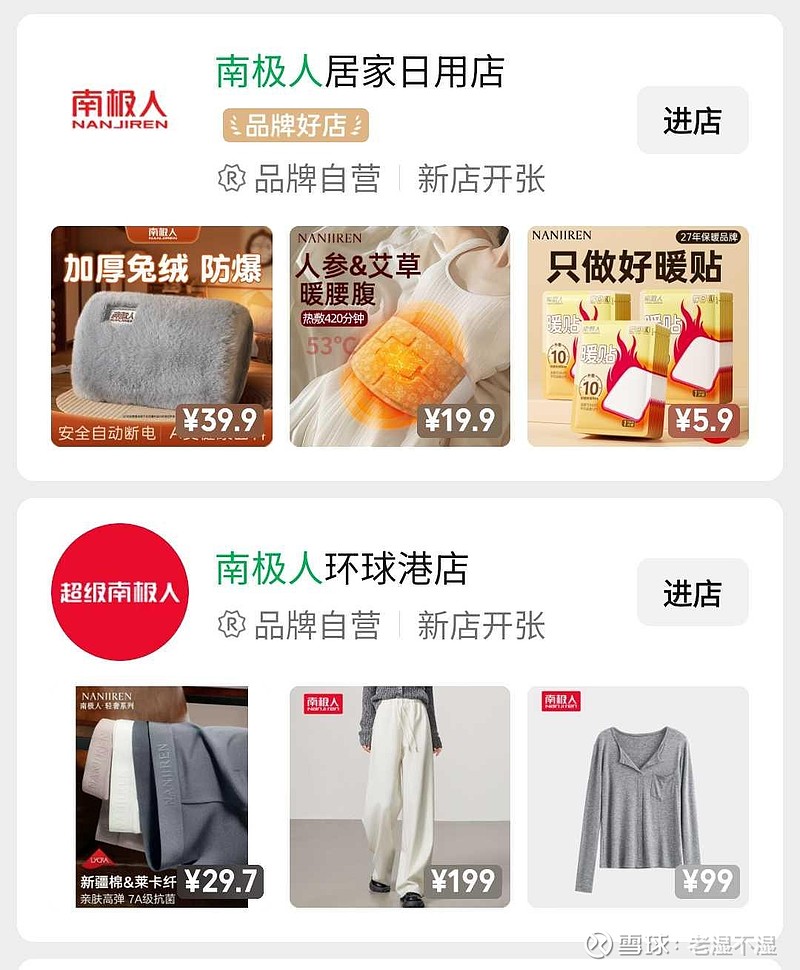View the ¥19.9 ginseng waist warmer patch

coord(400,336)
